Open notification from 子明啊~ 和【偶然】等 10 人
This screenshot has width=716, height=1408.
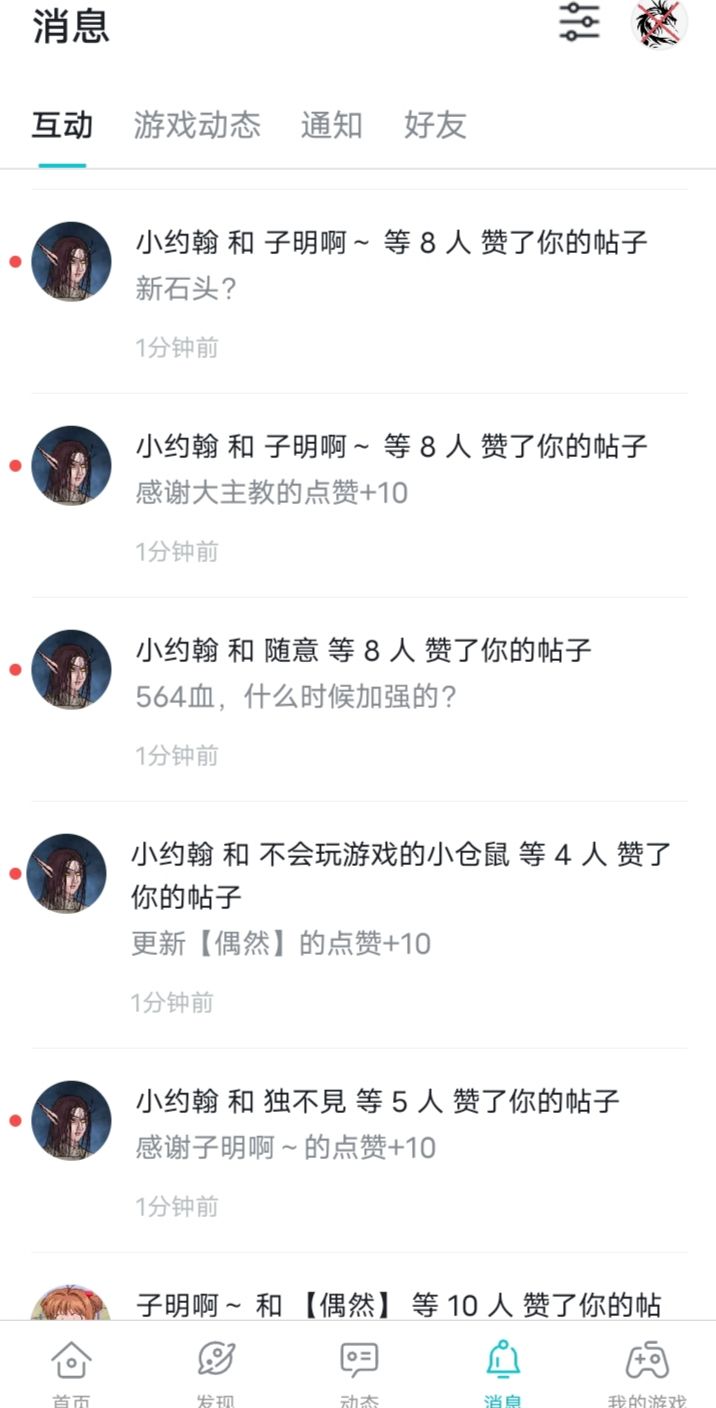coord(359,1287)
